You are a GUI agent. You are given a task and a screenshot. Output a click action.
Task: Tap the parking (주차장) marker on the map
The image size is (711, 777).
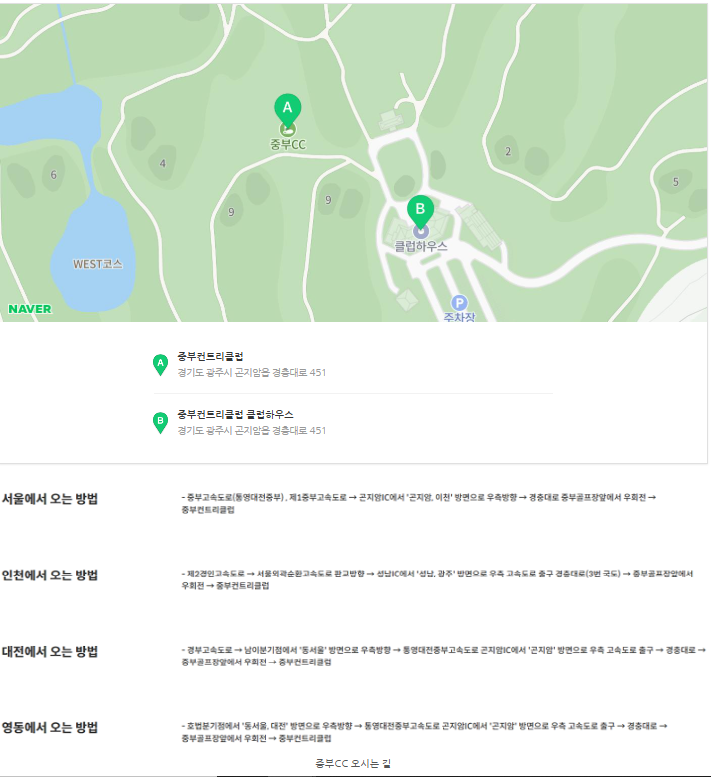[x=459, y=303]
